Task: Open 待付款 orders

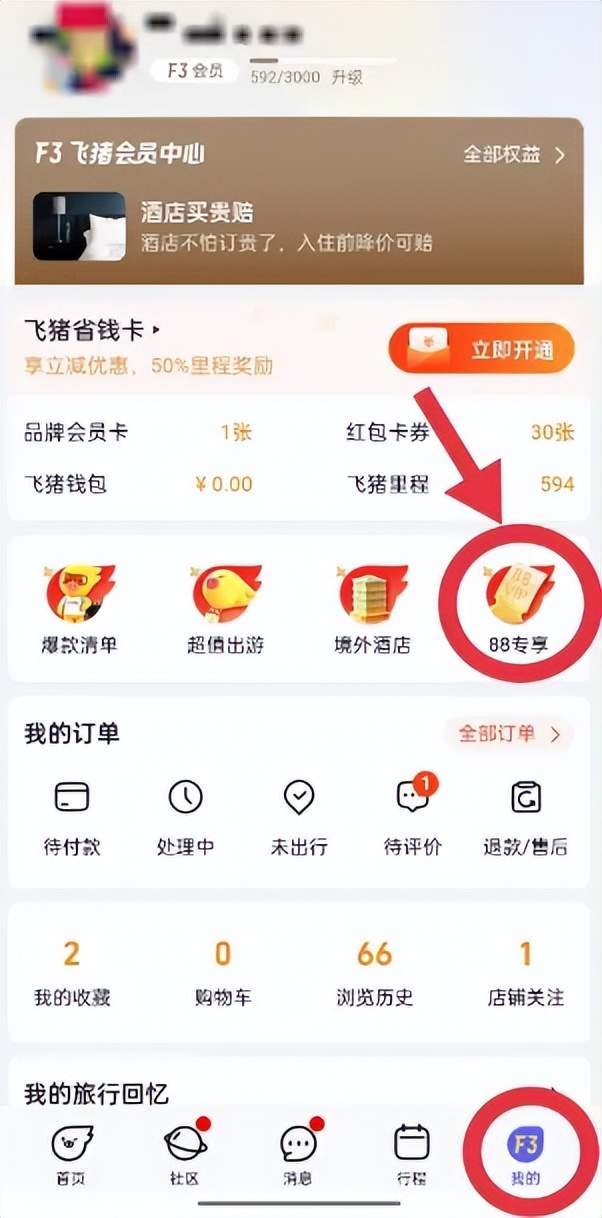Action: pyautogui.click(x=71, y=817)
